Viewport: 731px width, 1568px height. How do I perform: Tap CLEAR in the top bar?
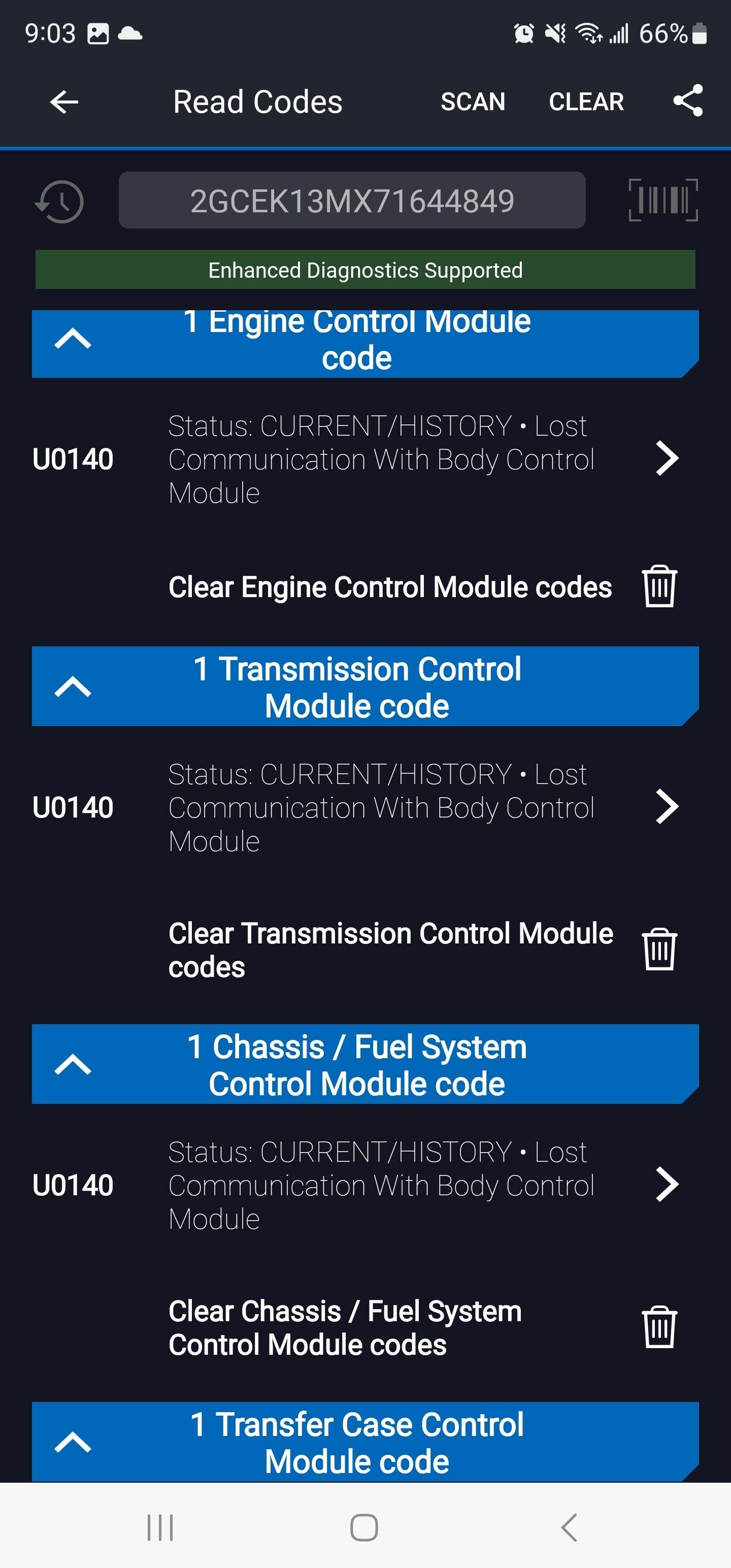[x=585, y=102]
